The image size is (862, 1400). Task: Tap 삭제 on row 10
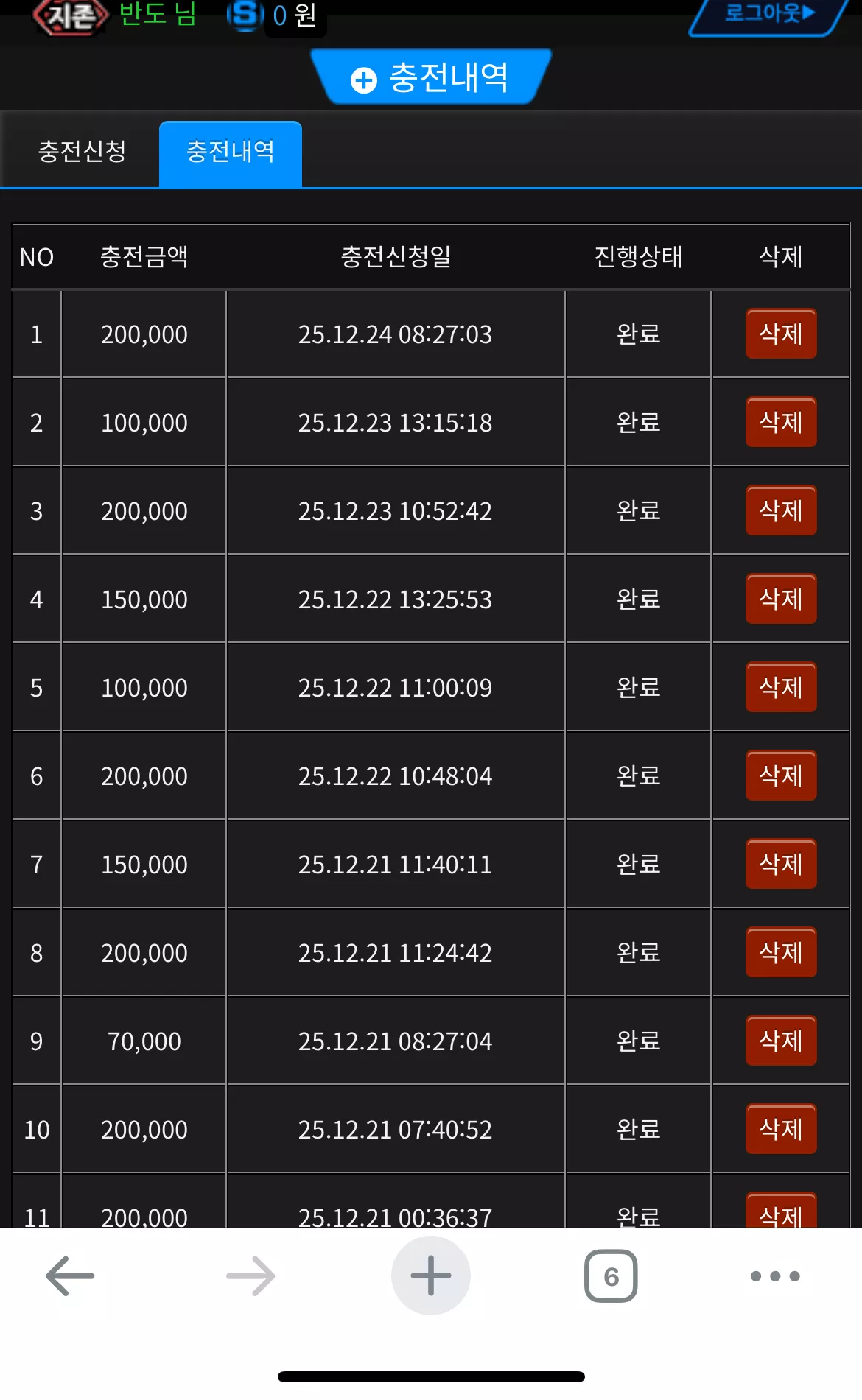(x=781, y=1129)
